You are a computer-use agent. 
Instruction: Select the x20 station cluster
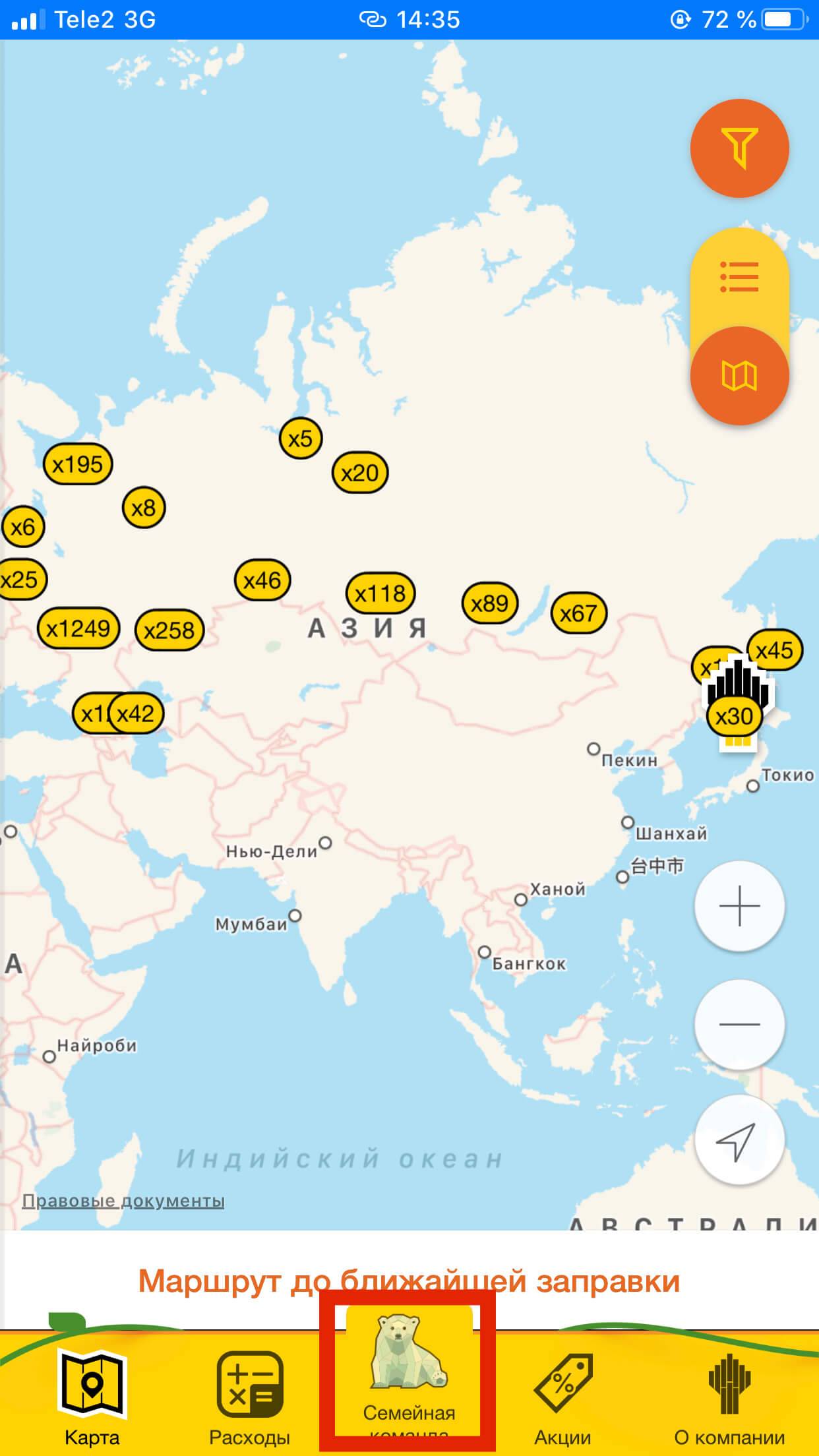[360, 473]
